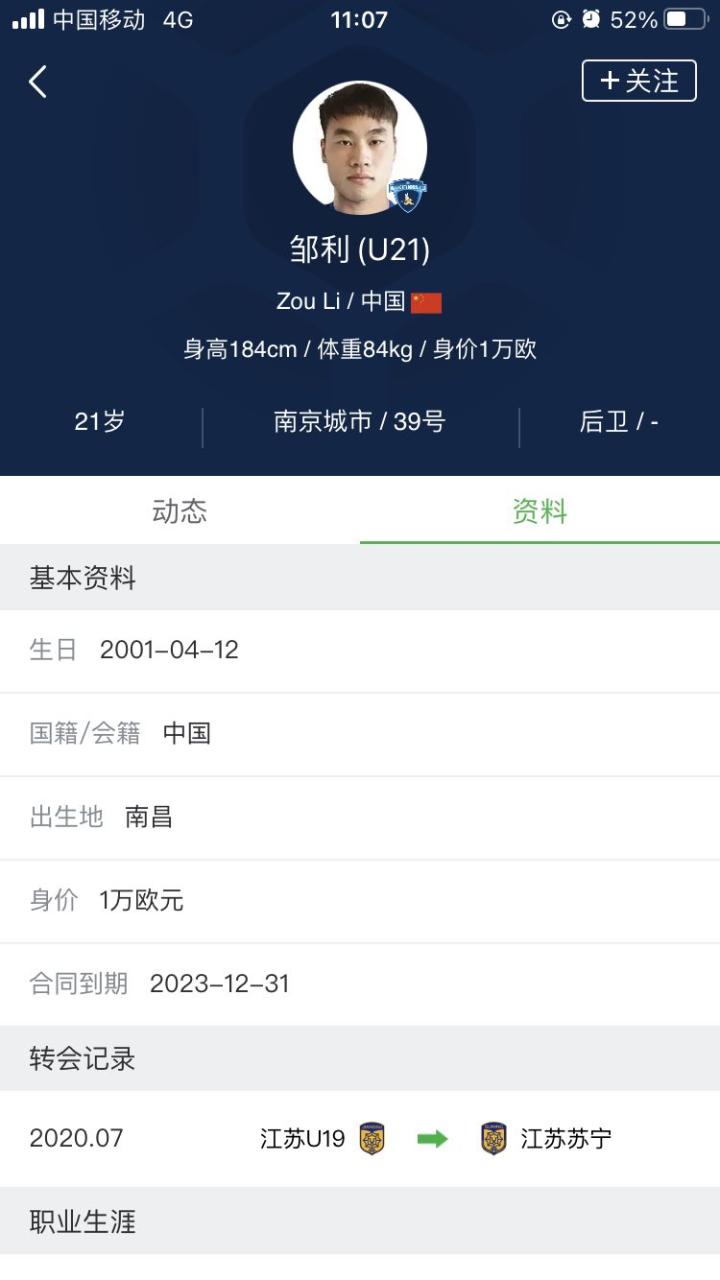
Task: Switch to the 动态 tab
Action: pos(180,511)
